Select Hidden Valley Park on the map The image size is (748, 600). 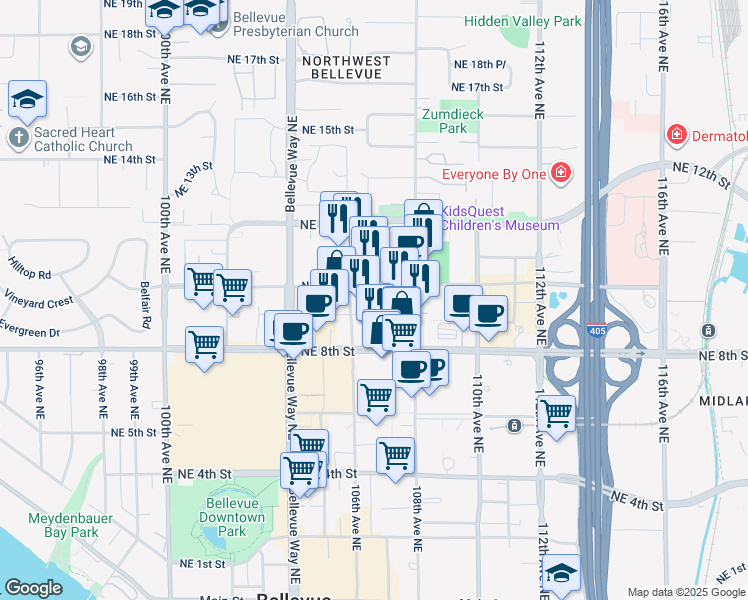click(x=523, y=21)
